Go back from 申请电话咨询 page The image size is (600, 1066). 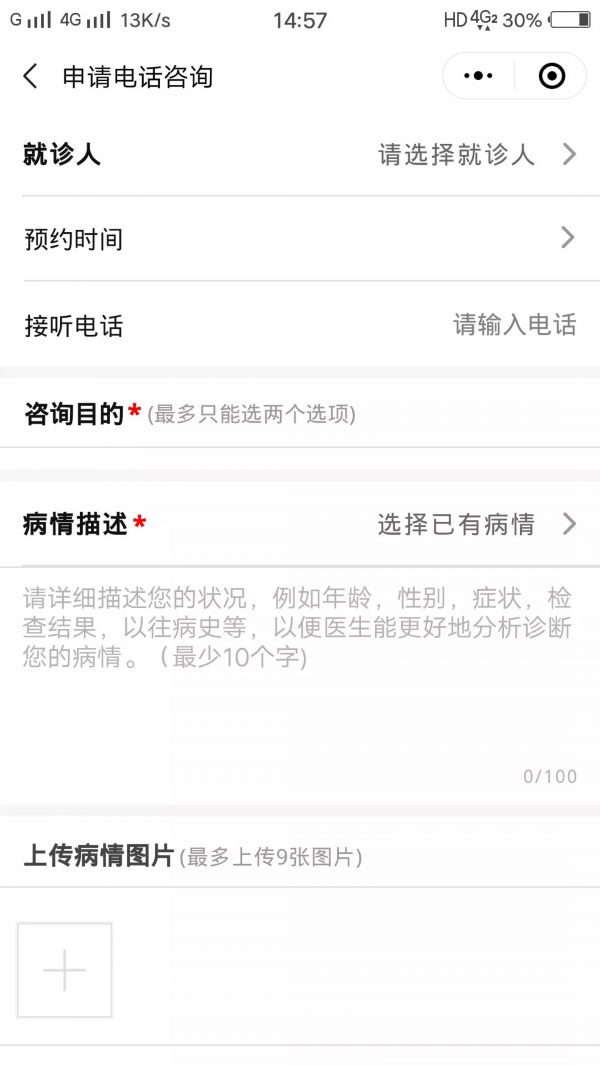tap(31, 77)
